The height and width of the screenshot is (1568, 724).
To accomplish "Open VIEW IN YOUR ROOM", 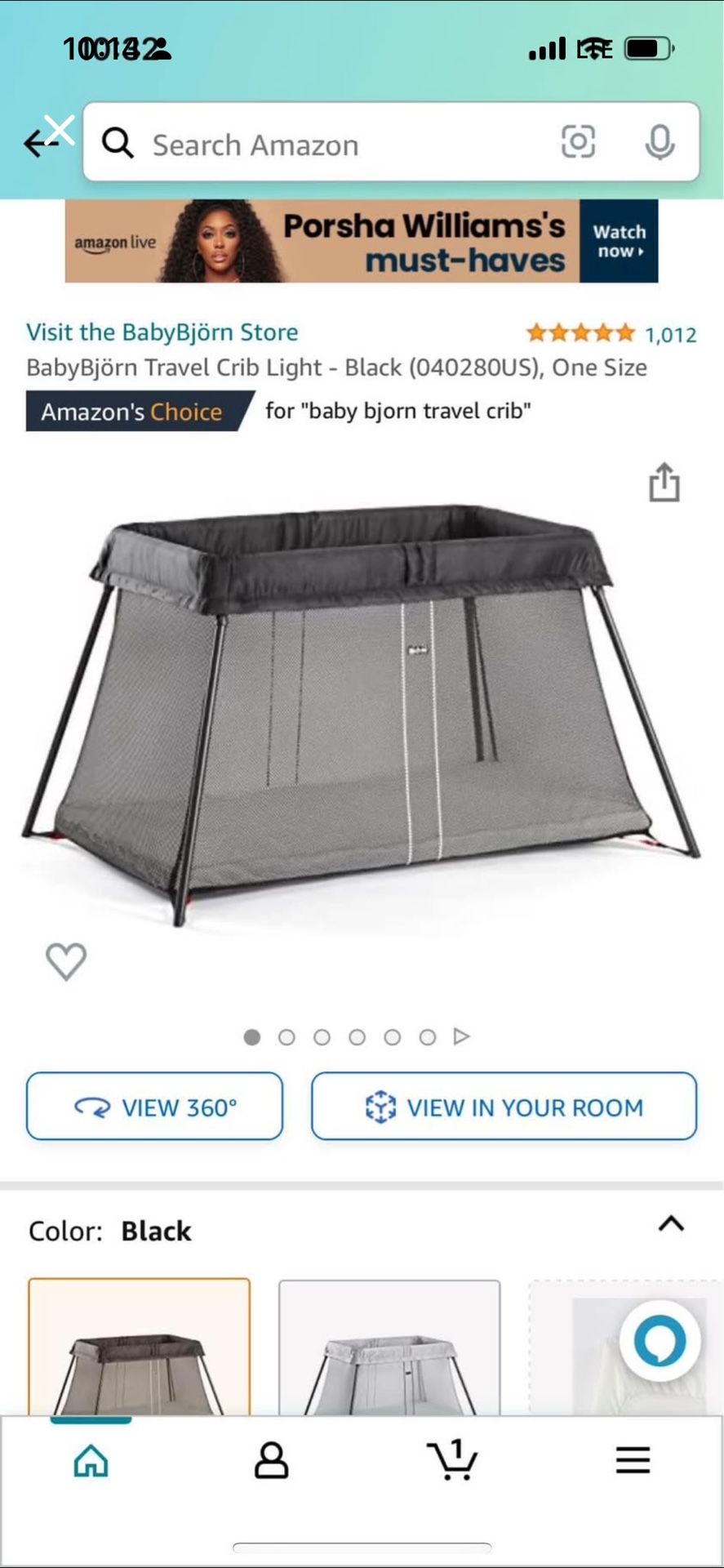I will (504, 1107).
